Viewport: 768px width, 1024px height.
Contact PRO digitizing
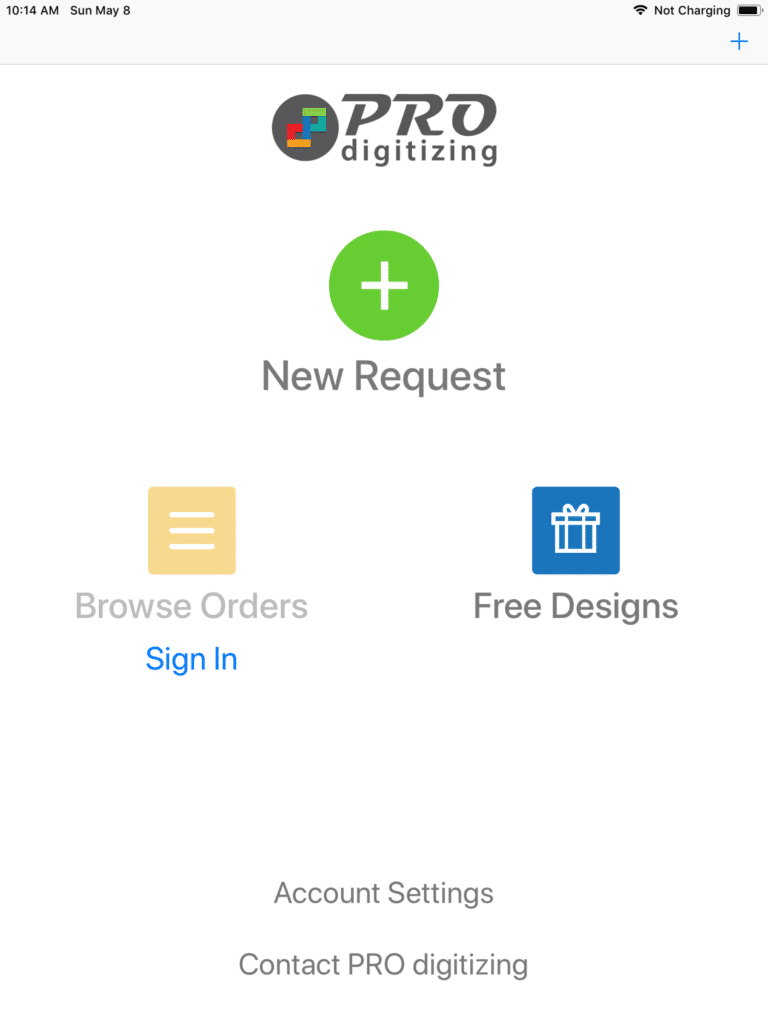tap(383, 964)
